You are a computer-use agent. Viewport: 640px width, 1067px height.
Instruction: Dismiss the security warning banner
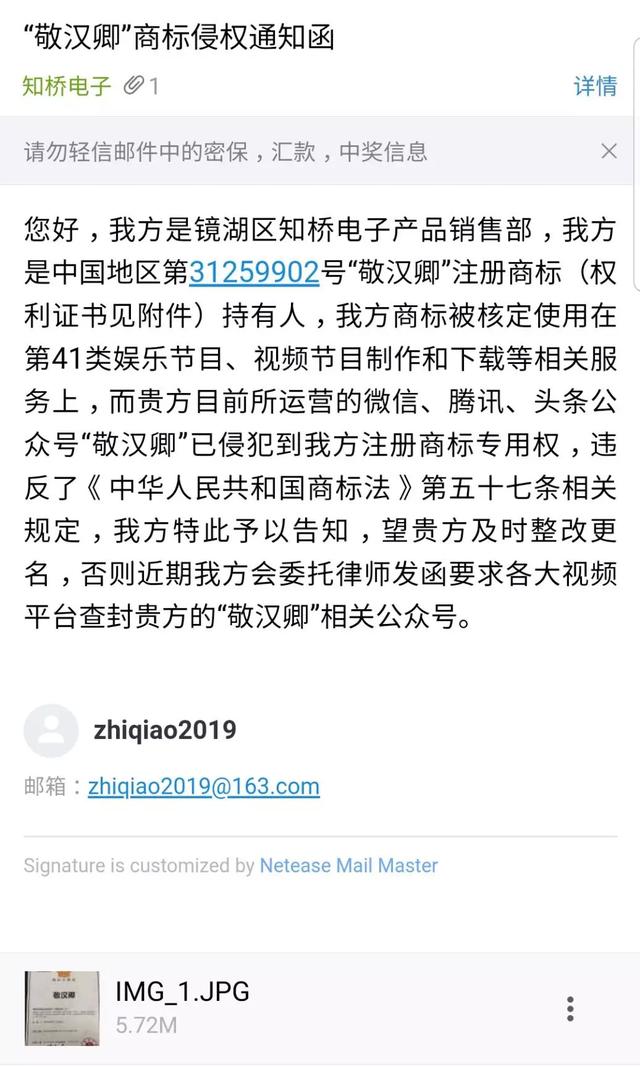coord(609,151)
